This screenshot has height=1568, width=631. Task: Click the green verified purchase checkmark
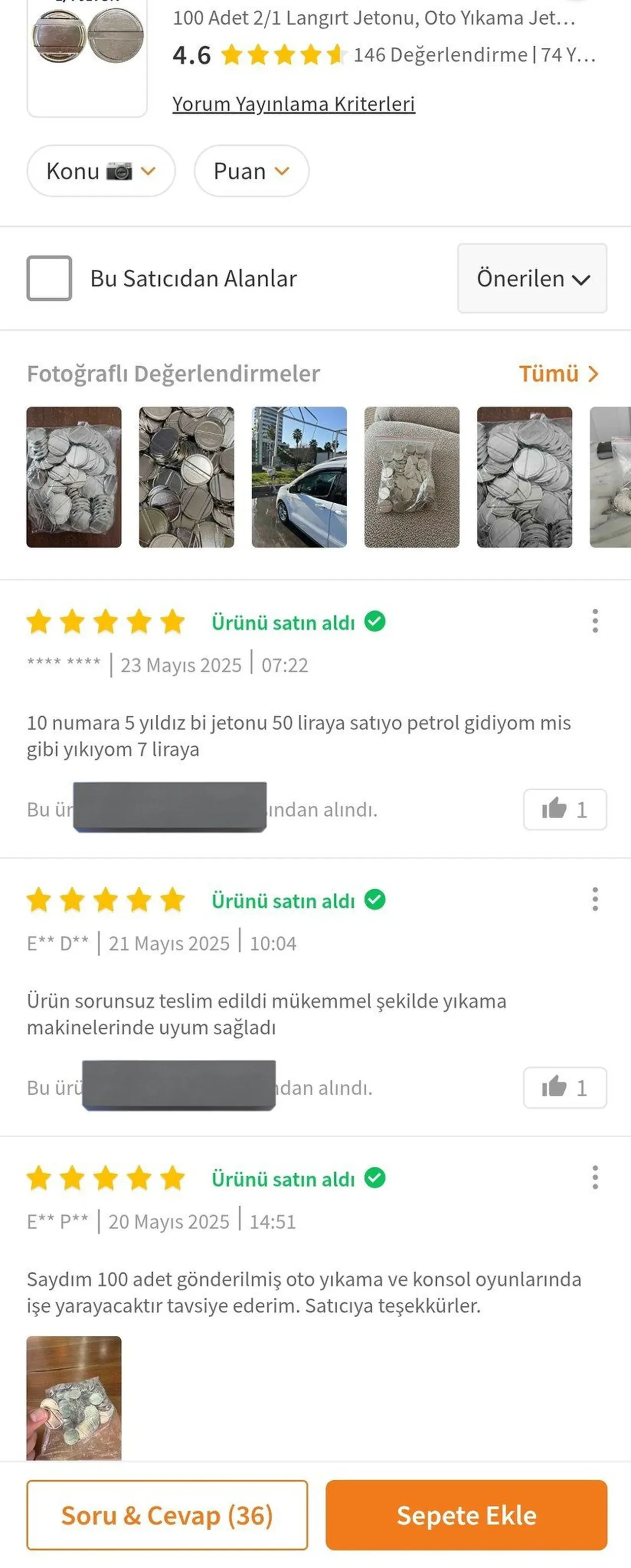pos(376,622)
